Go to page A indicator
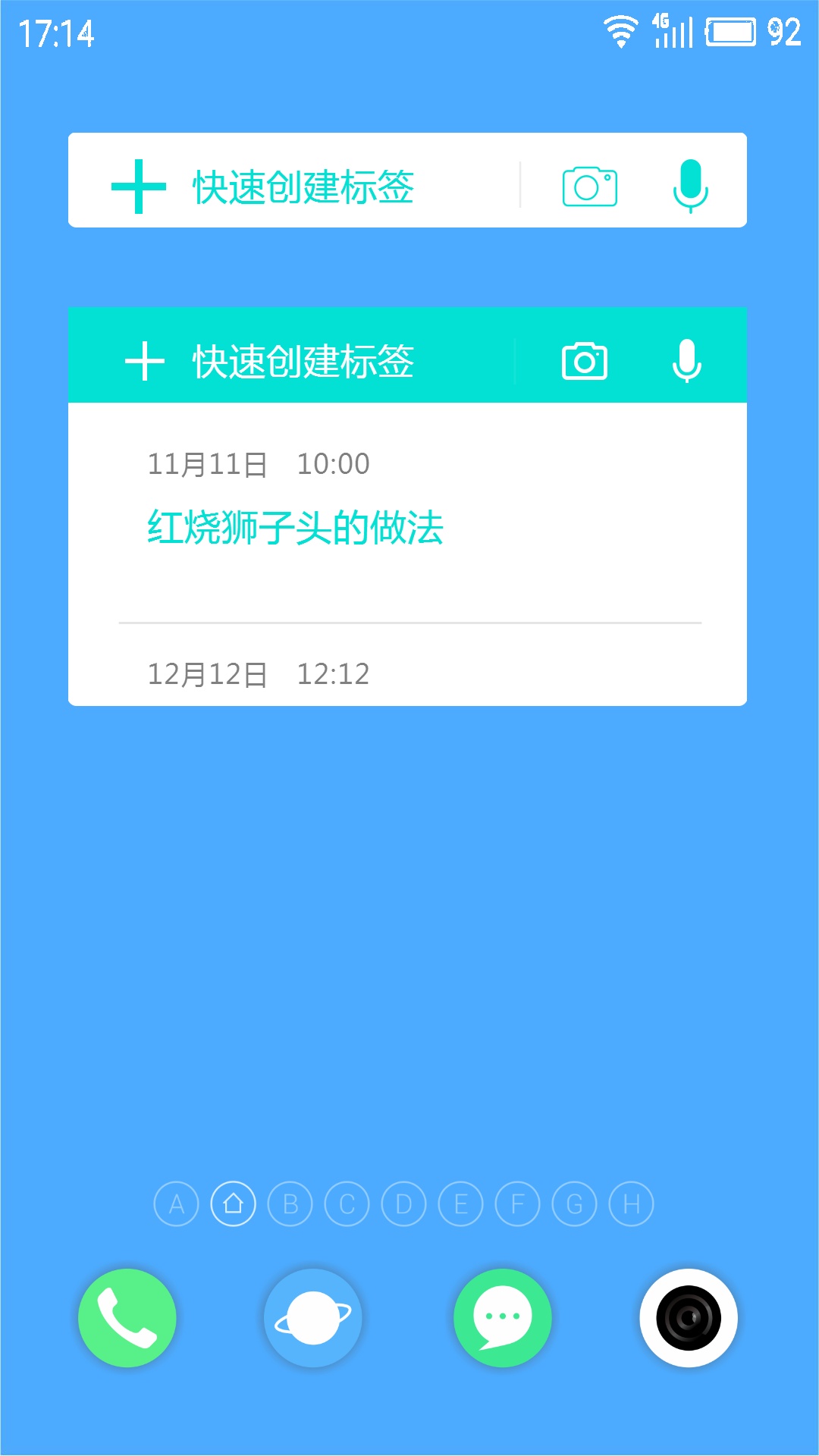 [177, 1203]
